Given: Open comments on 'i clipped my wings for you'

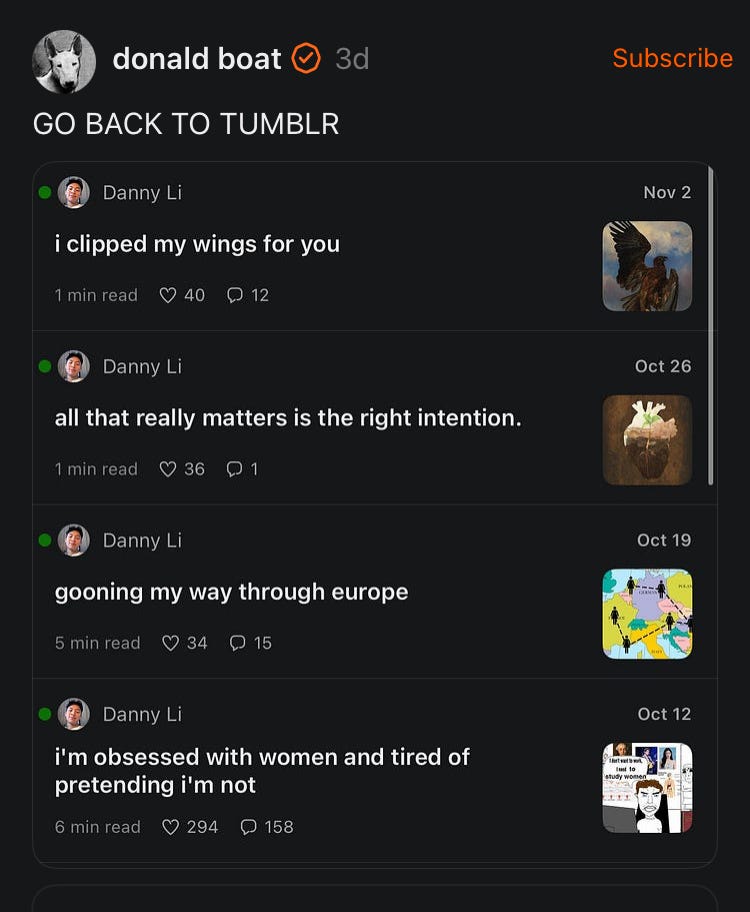Looking at the screenshot, I should click(x=236, y=295).
